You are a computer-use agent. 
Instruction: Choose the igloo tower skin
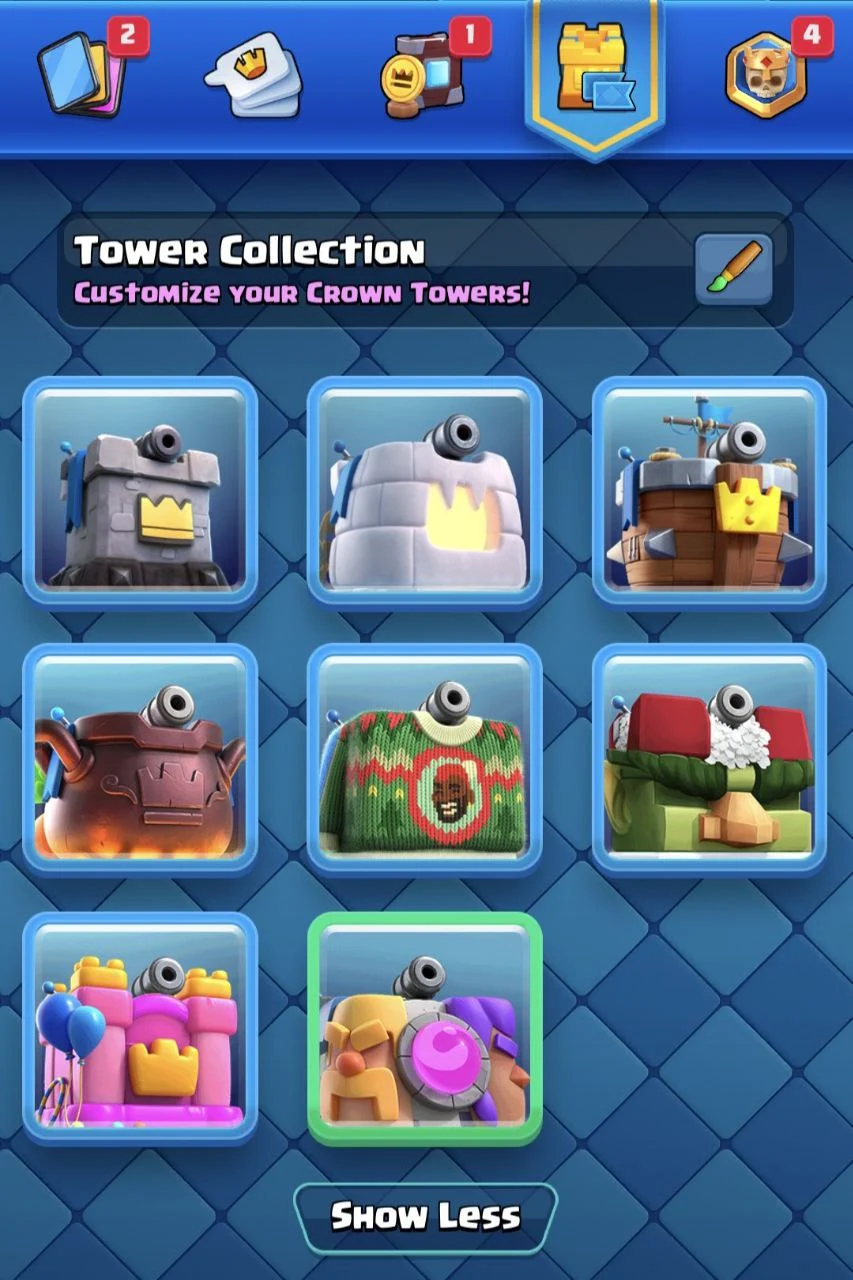425,494
